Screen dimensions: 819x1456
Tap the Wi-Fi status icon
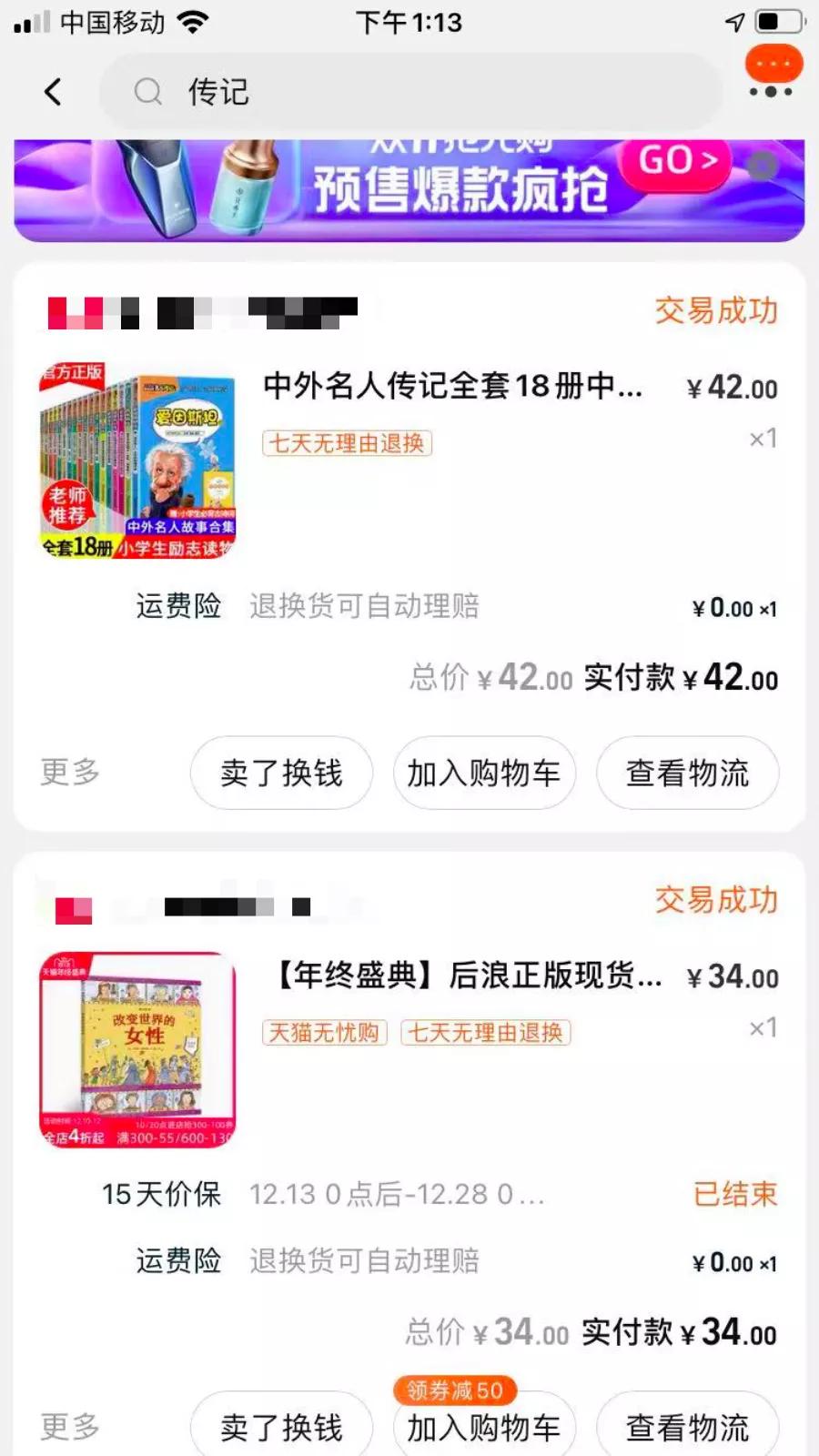[x=194, y=22]
